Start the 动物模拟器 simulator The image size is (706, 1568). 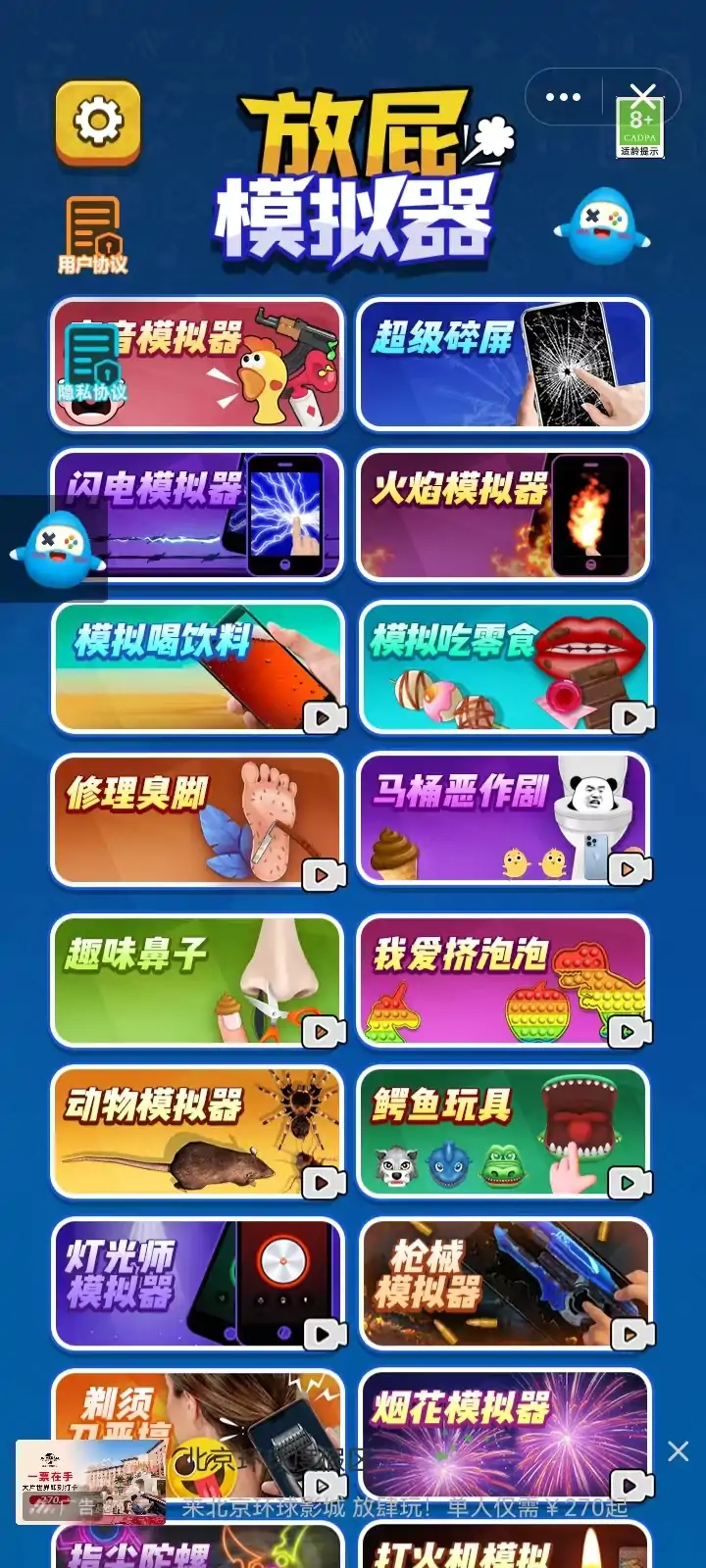coord(196,1132)
